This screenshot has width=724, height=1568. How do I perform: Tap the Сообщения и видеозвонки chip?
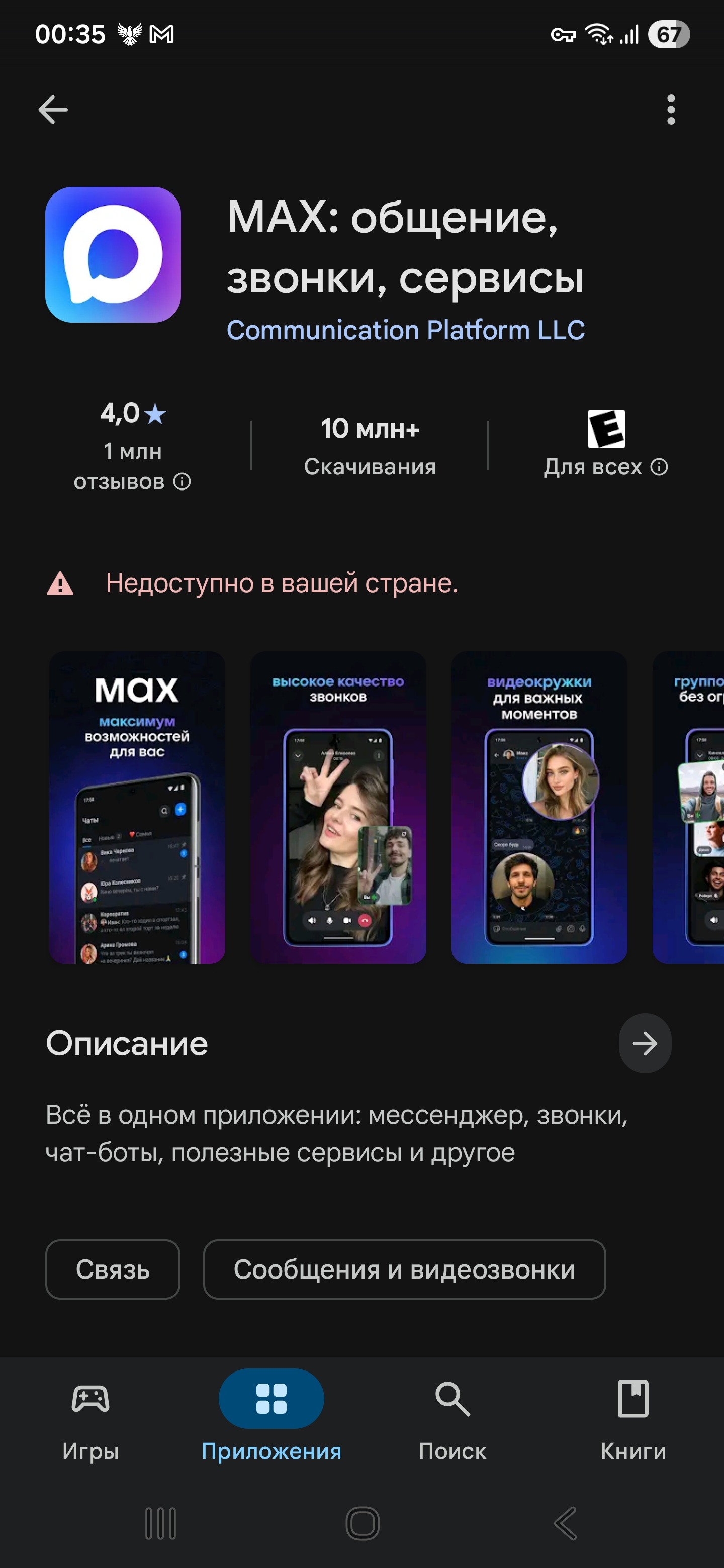[404, 1270]
